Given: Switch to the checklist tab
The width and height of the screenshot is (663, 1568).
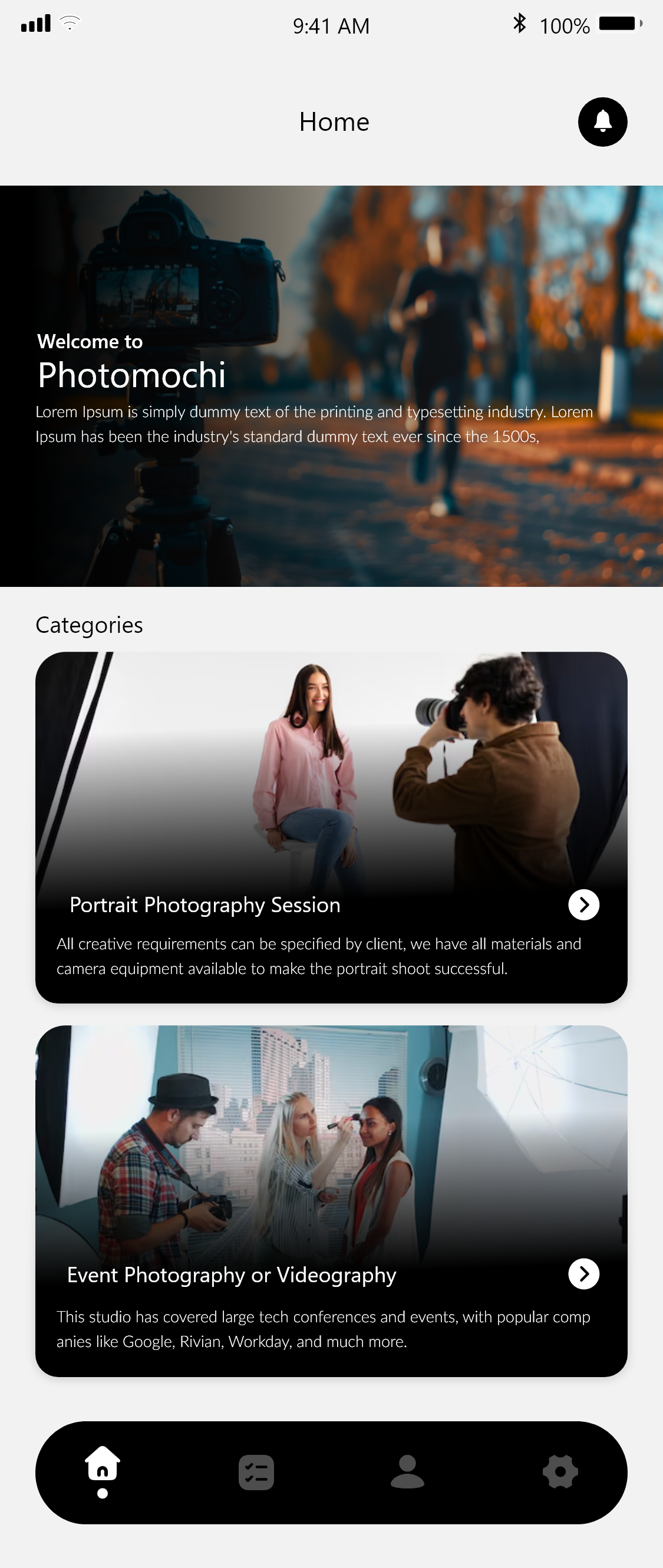Looking at the screenshot, I should [256, 1473].
